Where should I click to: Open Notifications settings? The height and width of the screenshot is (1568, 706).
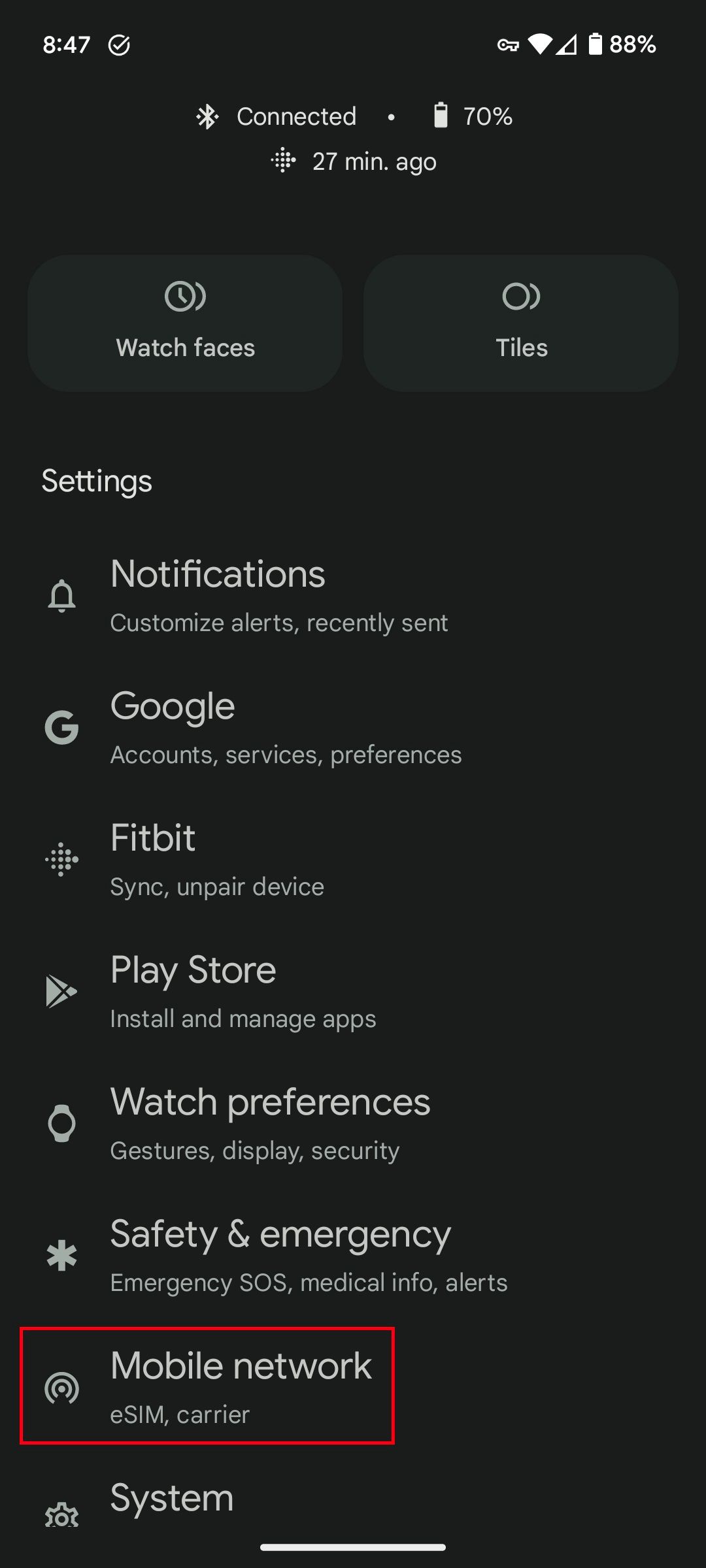click(x=281, y=595)
